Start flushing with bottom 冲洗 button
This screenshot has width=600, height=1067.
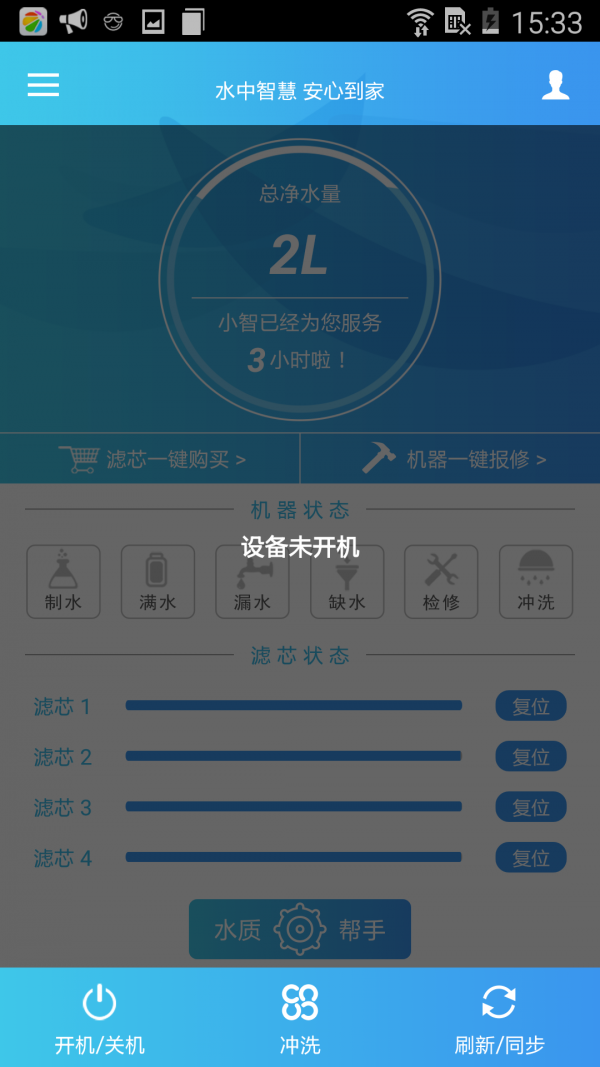click(x=300, y=1018)
